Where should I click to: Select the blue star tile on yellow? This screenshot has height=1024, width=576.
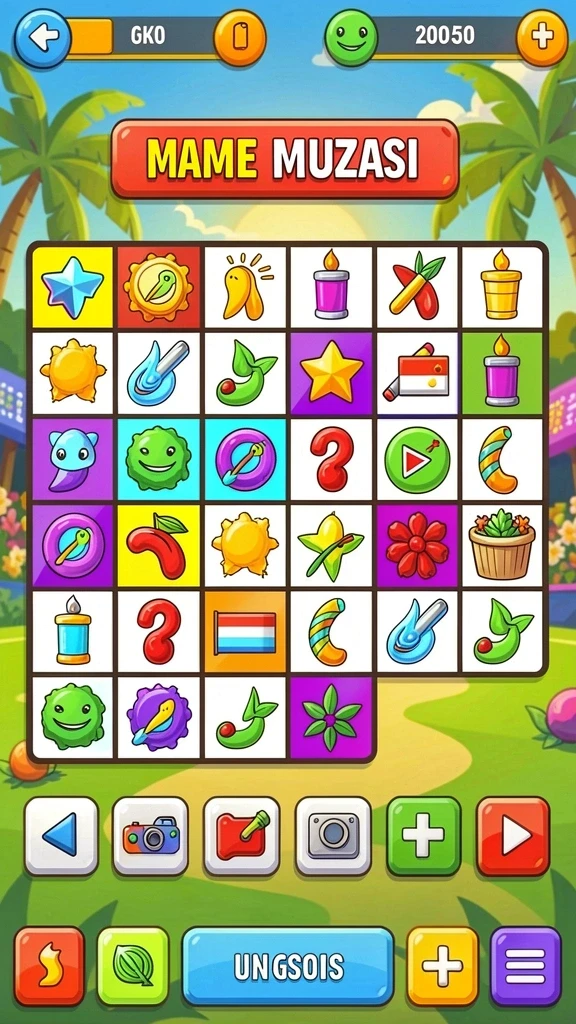pyautogui.click(x=72, y=287)
